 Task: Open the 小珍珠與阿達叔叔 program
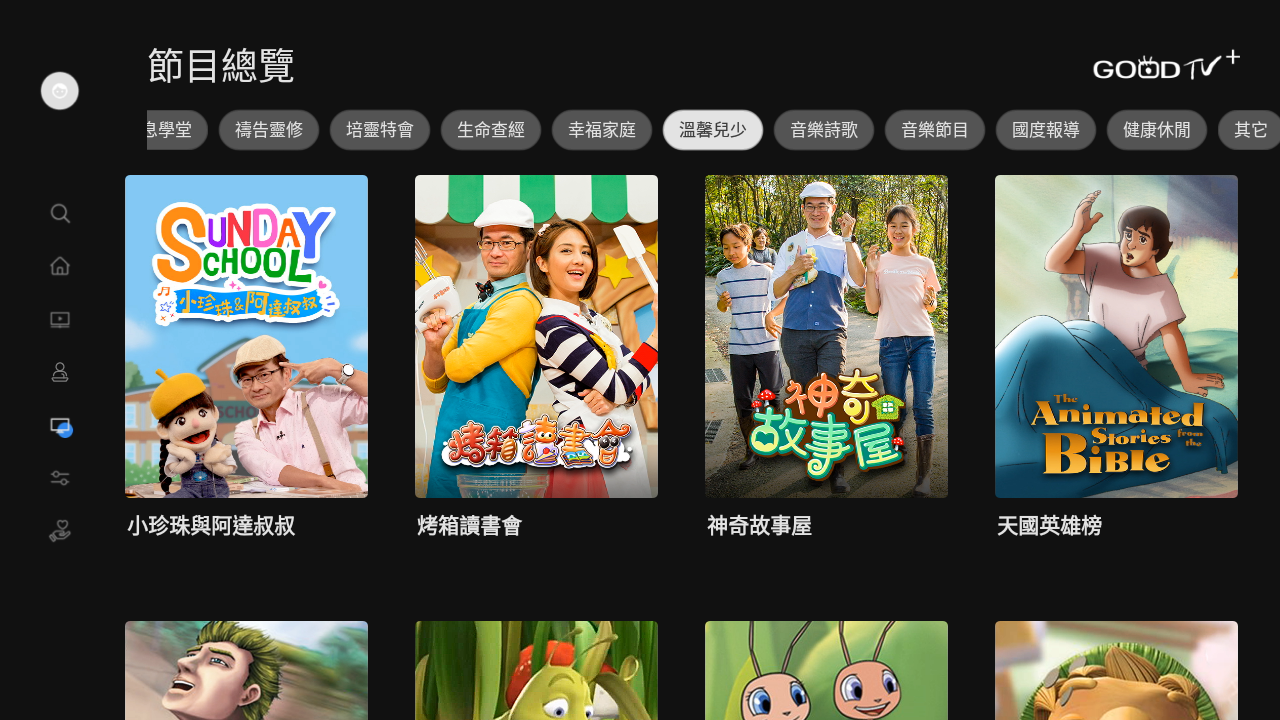coord(246,337)
